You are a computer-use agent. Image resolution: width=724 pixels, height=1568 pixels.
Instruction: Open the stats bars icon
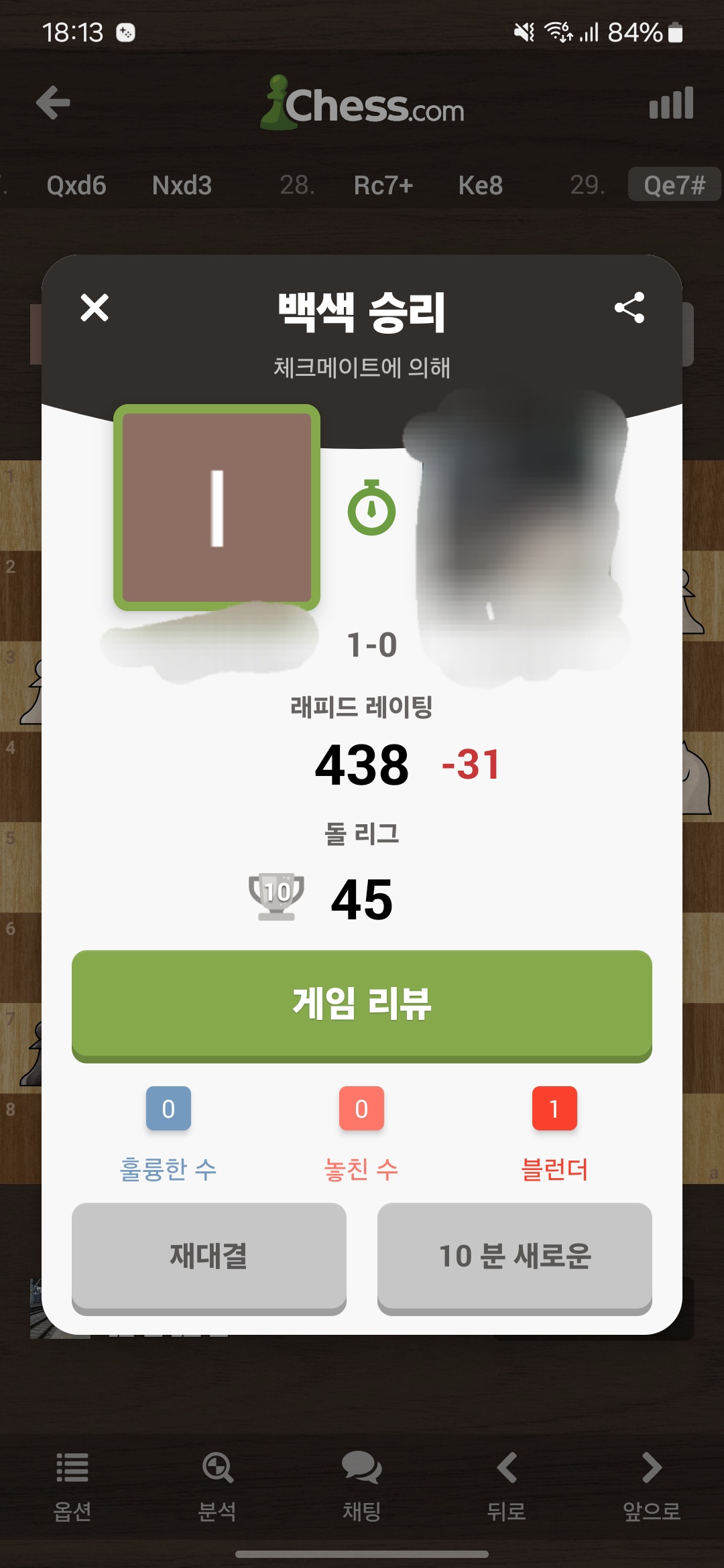[x=671, y=103]
